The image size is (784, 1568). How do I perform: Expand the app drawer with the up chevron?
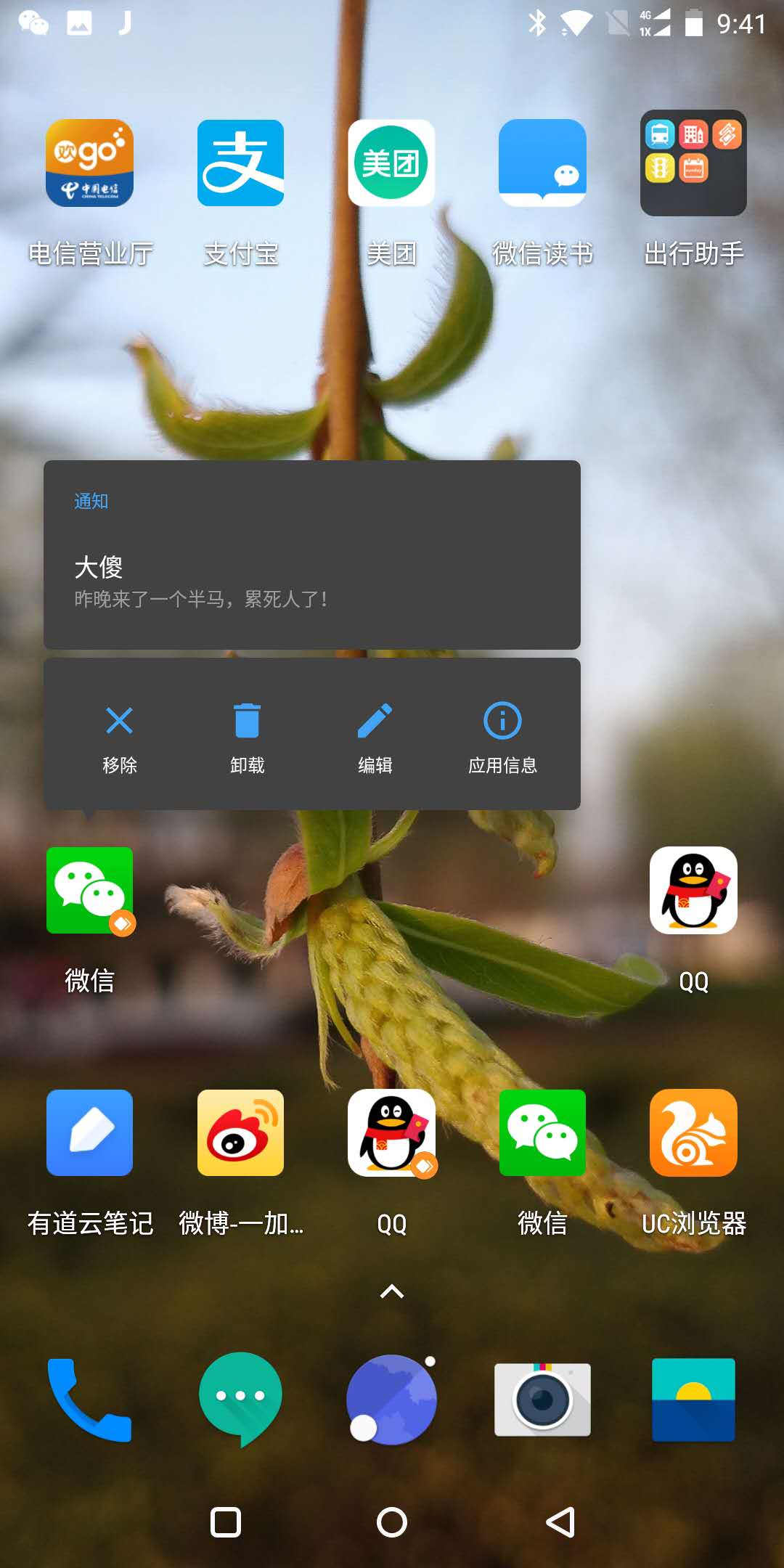point(391,1291)
